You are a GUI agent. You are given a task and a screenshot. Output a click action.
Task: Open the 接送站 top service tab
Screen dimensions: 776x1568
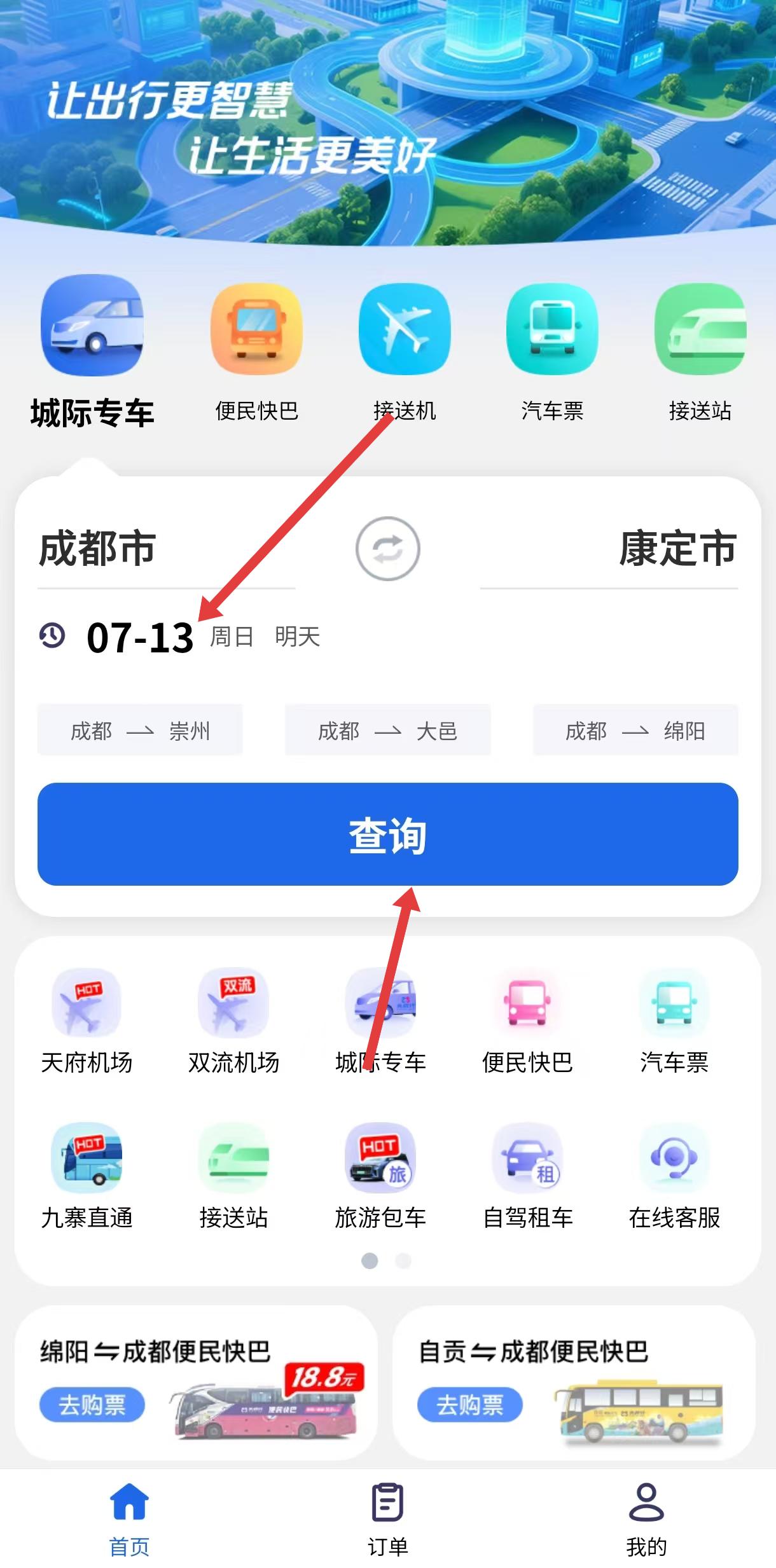click(700, 353)
